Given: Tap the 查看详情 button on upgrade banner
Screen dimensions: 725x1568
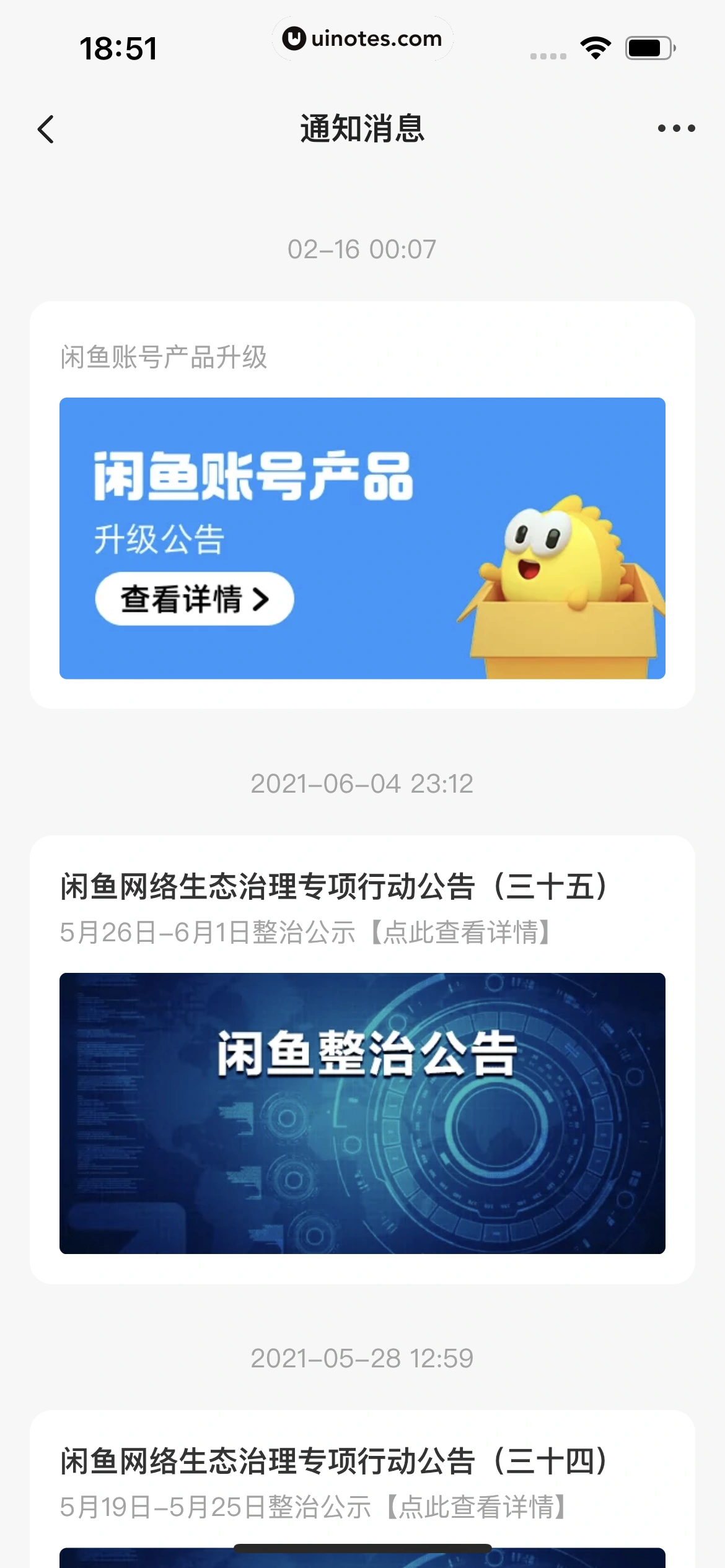Looking at the screenshot, I should [194, 599].
